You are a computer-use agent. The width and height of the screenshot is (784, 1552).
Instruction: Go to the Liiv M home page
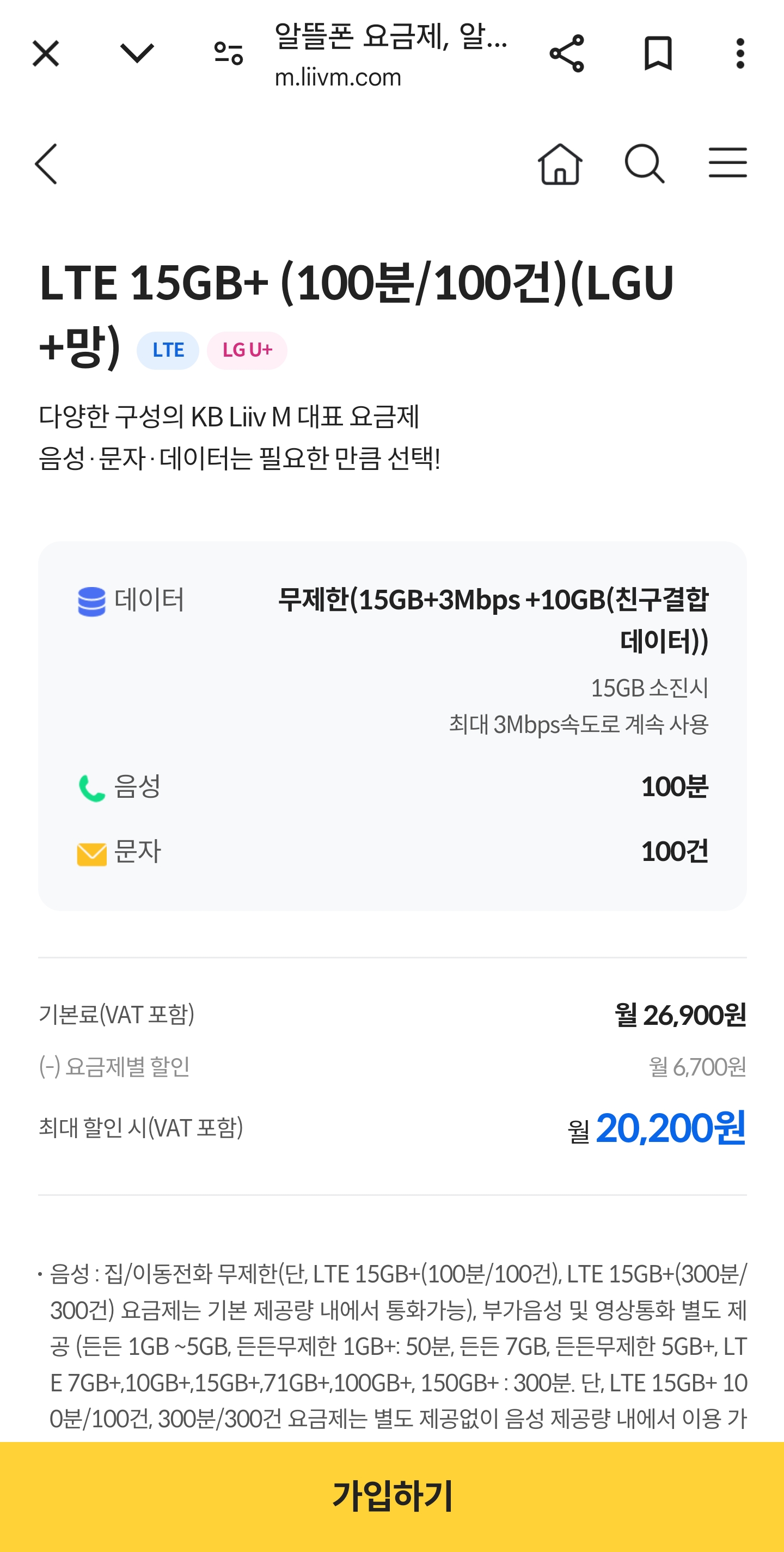pyautogui.click(x=560, y=163)
